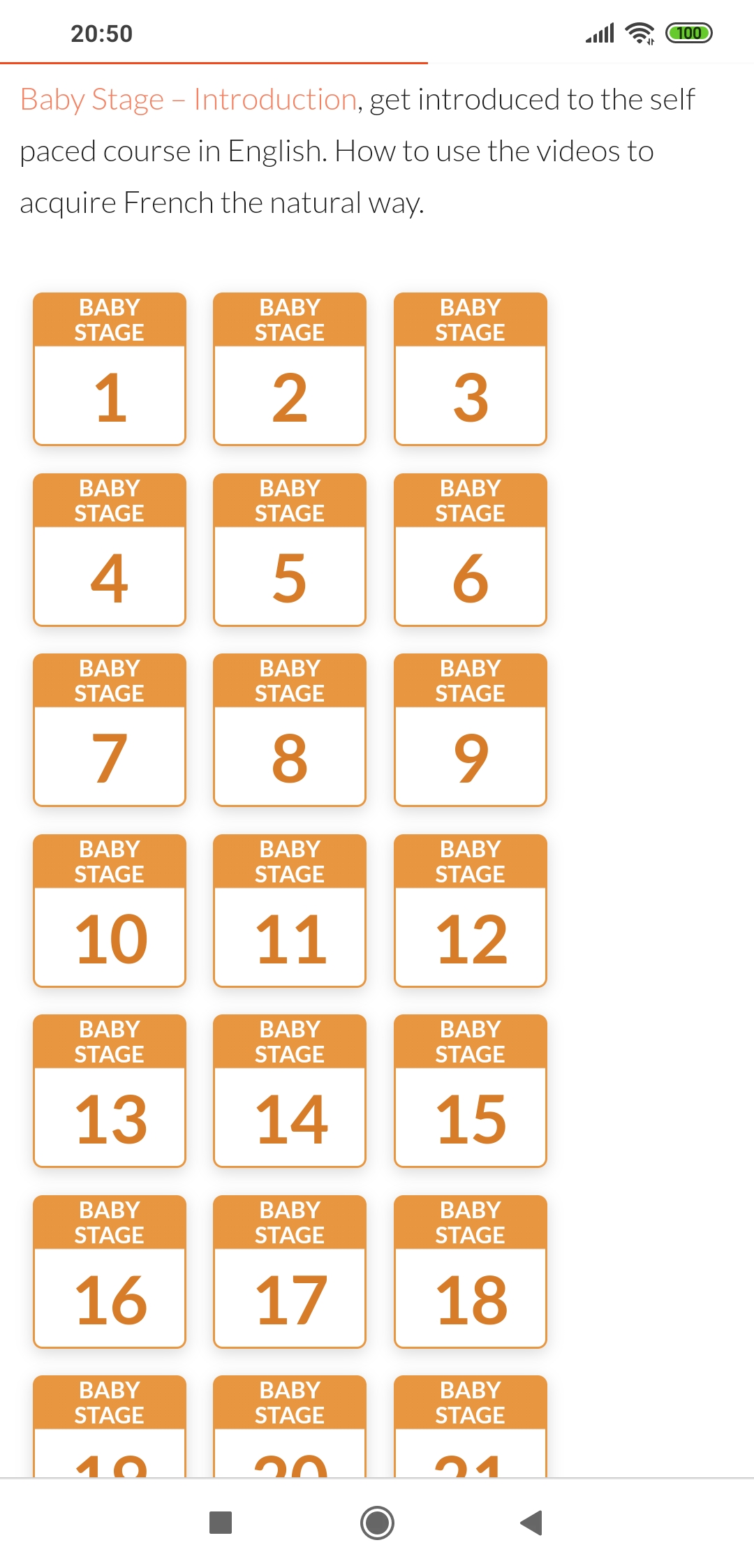754x1568 pixels.
Task: Open Baby Stage 13
Action: tap(110, 1091)
